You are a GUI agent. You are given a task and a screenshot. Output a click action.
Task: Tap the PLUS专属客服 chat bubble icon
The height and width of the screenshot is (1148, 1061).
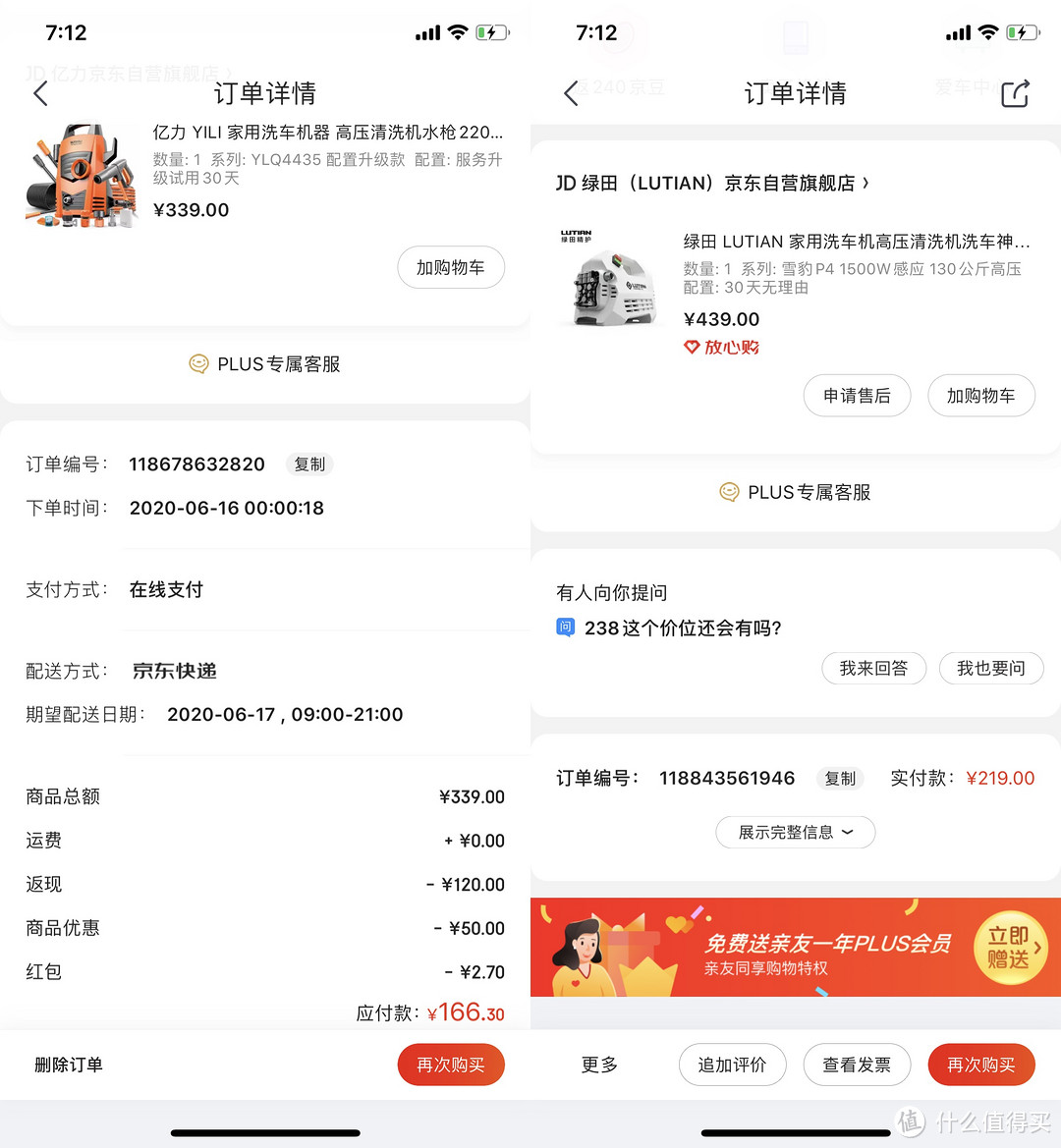point(197,363)
